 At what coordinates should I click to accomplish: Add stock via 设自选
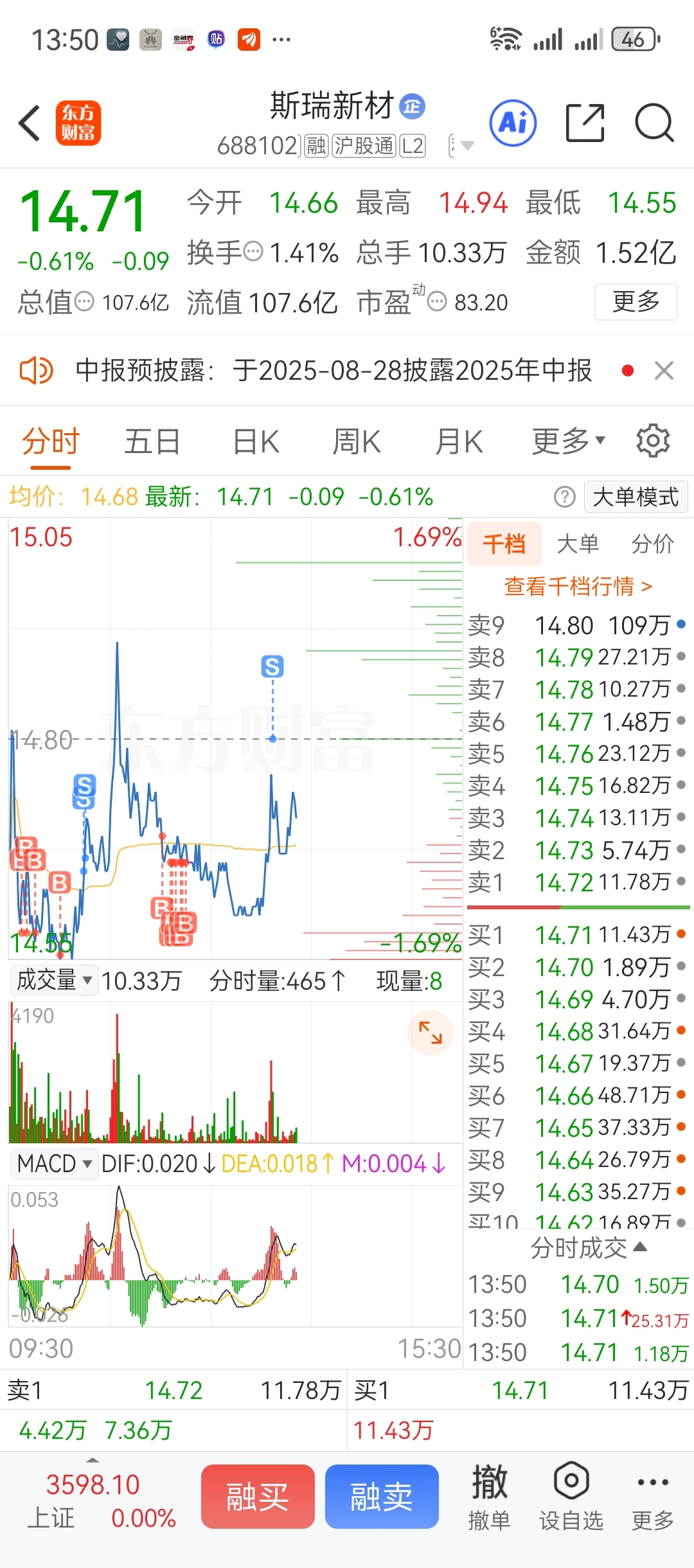571,1497
